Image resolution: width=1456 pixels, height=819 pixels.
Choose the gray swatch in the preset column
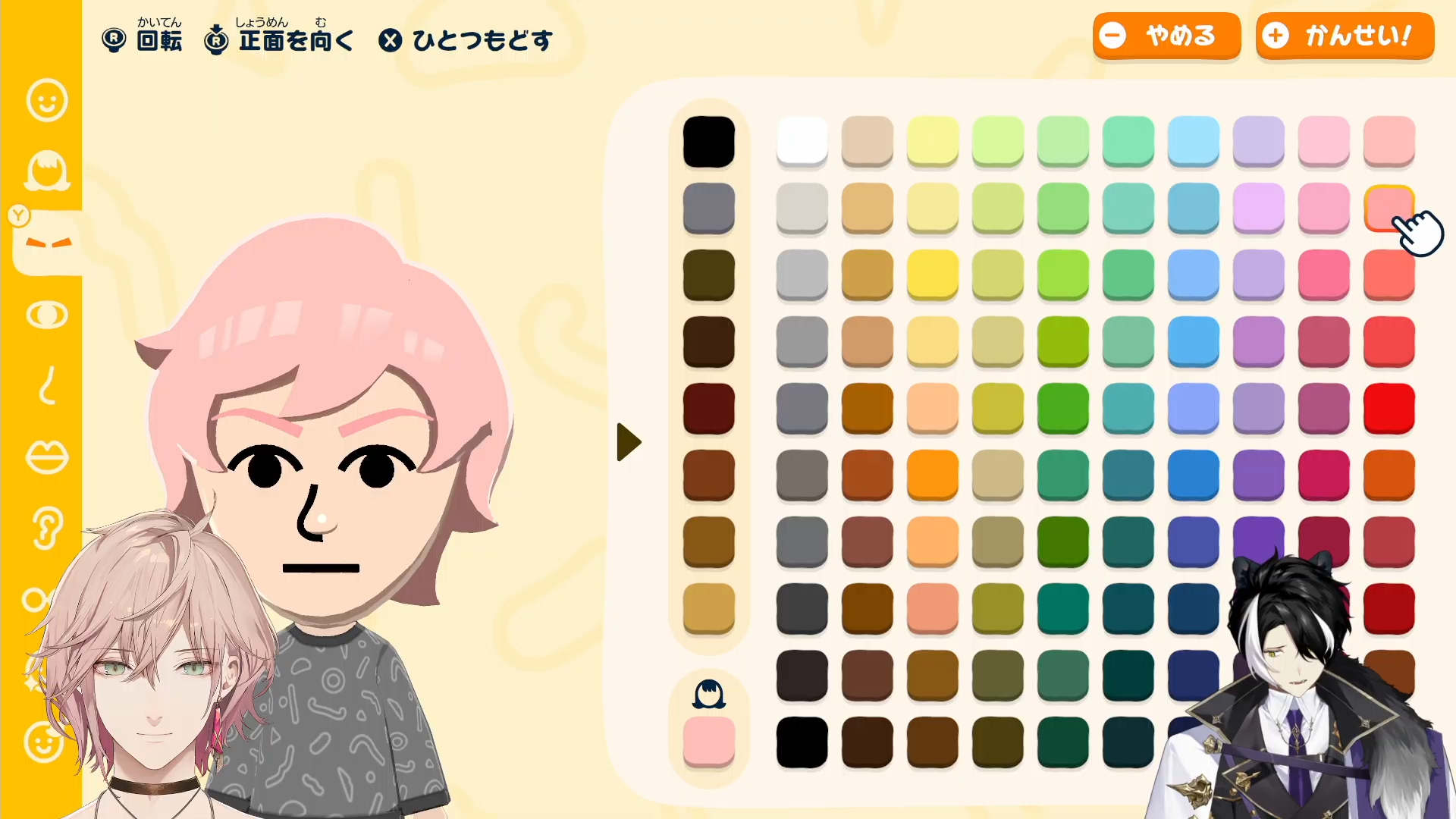708,208
